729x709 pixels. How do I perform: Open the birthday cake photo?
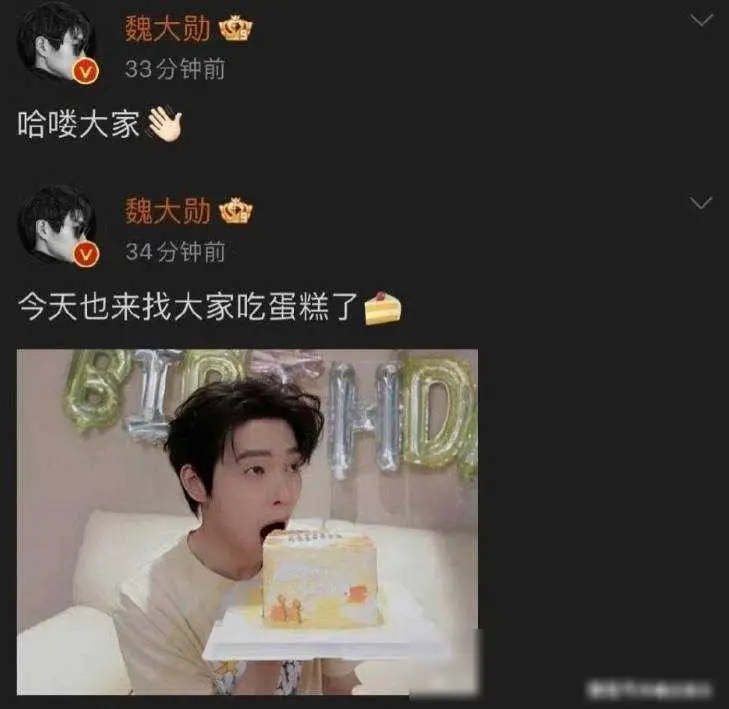coord(247,521)
